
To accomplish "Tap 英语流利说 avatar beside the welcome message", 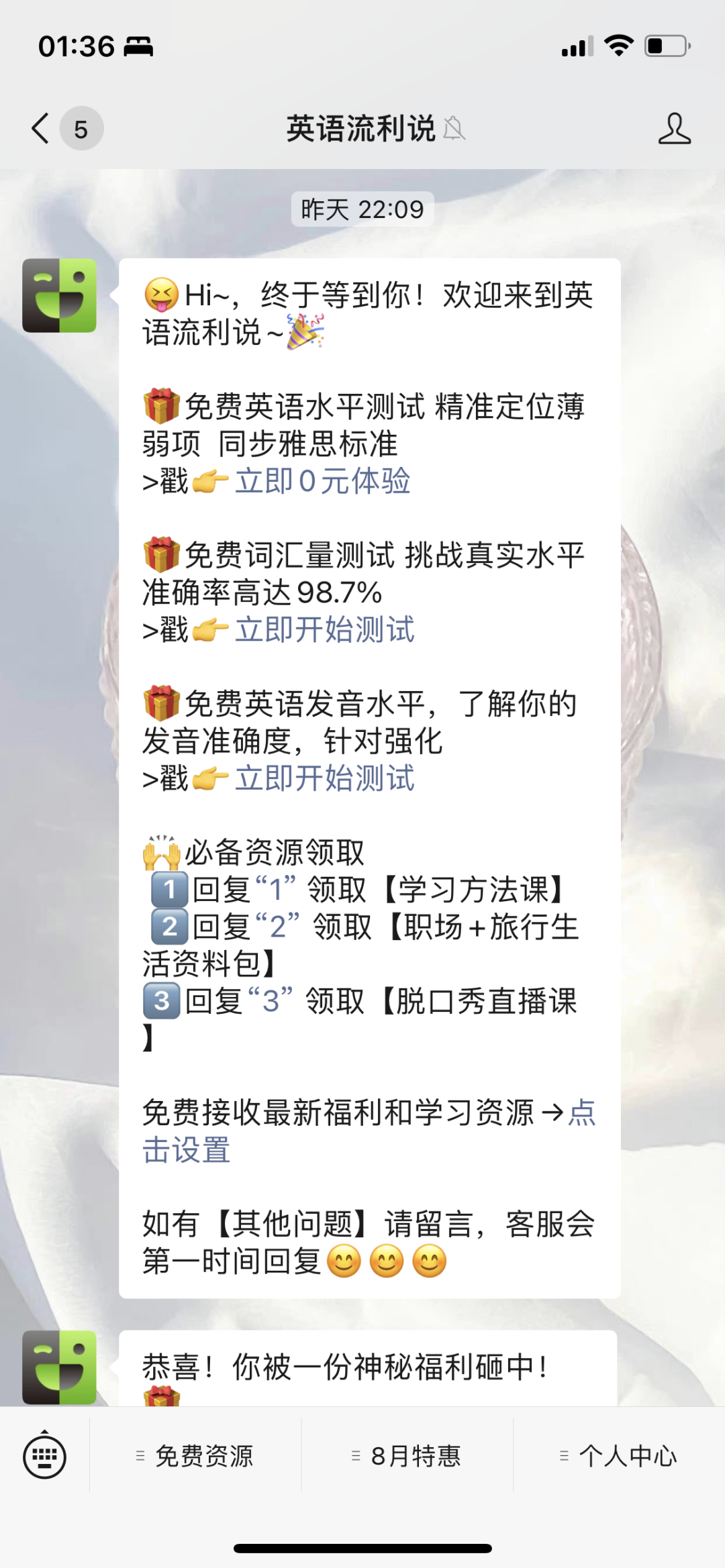I will [x=59, y=296].
